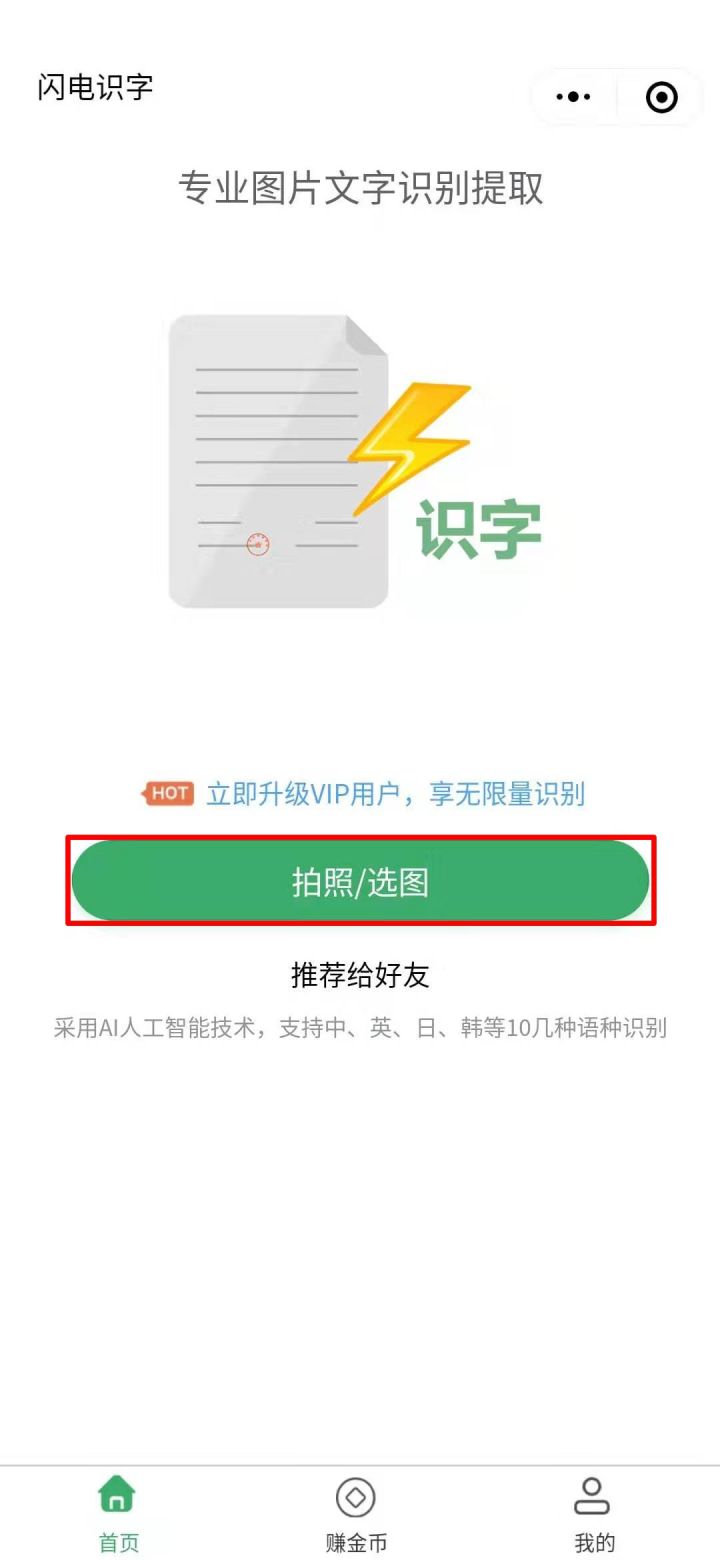The height and width of the screenshot is (1560, 720).
Task: Switch to the 首页 tab
Action: coord(118,1513)
